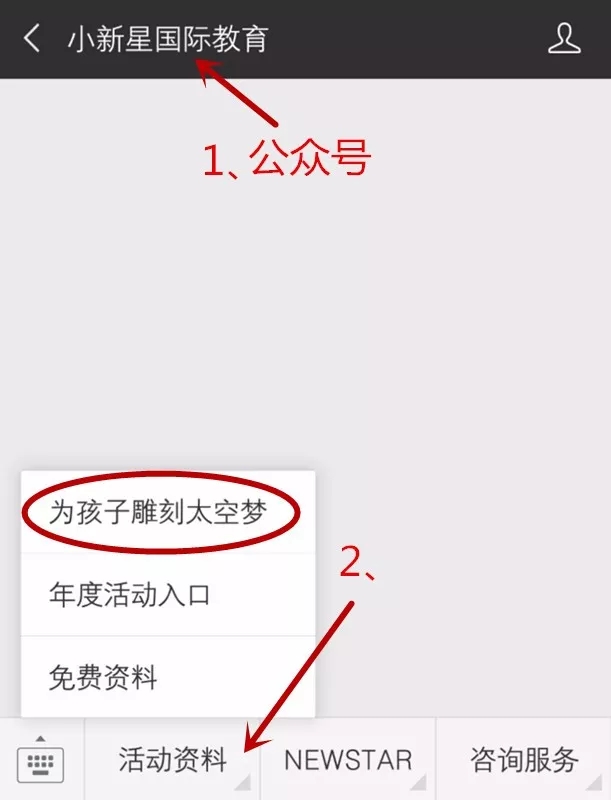The width and height of the screenshot is (611, 800).
Task: Open 年度活动入口 menu item
Action: point(130,594)
